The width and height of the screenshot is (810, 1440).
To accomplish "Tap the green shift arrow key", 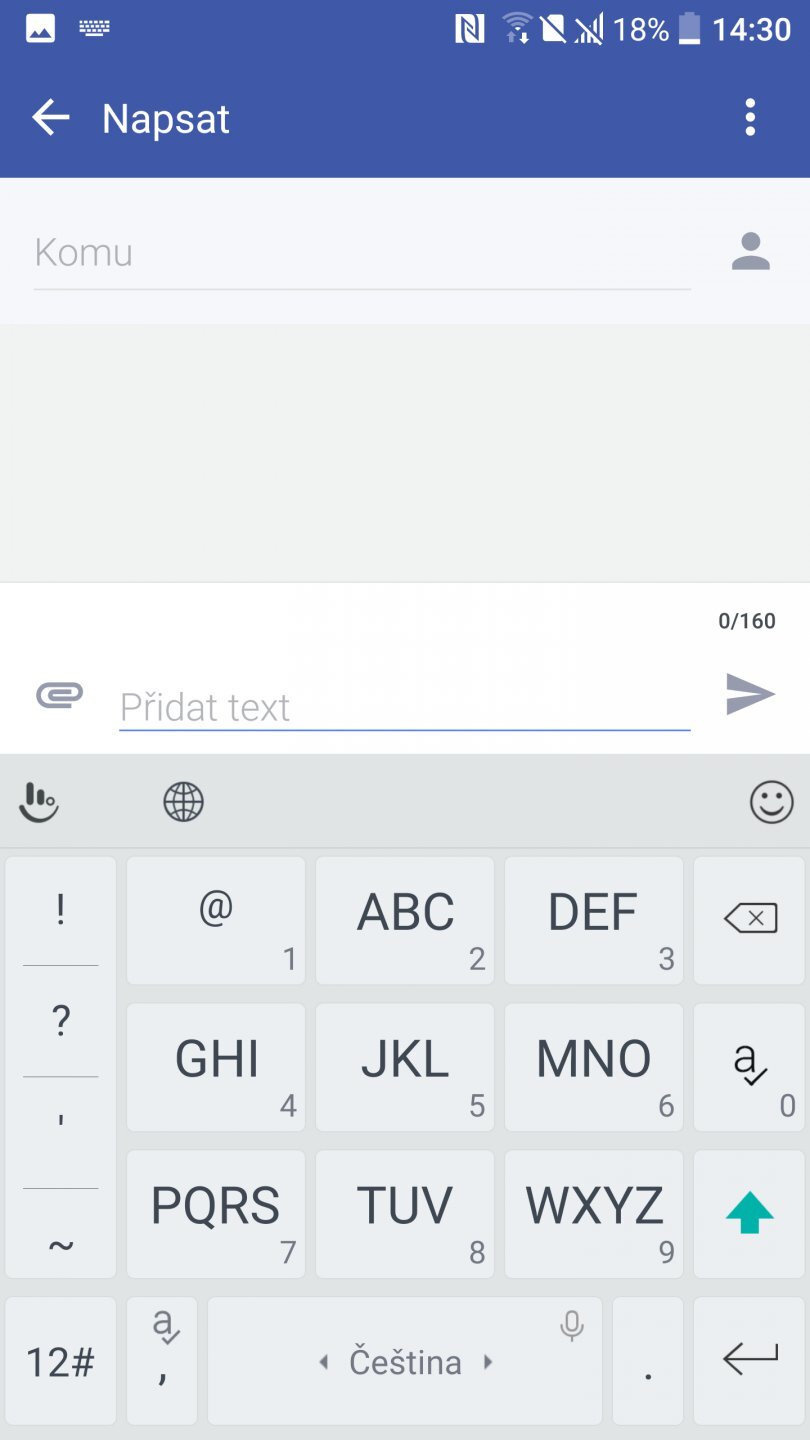I will (x=749, y=1213).
